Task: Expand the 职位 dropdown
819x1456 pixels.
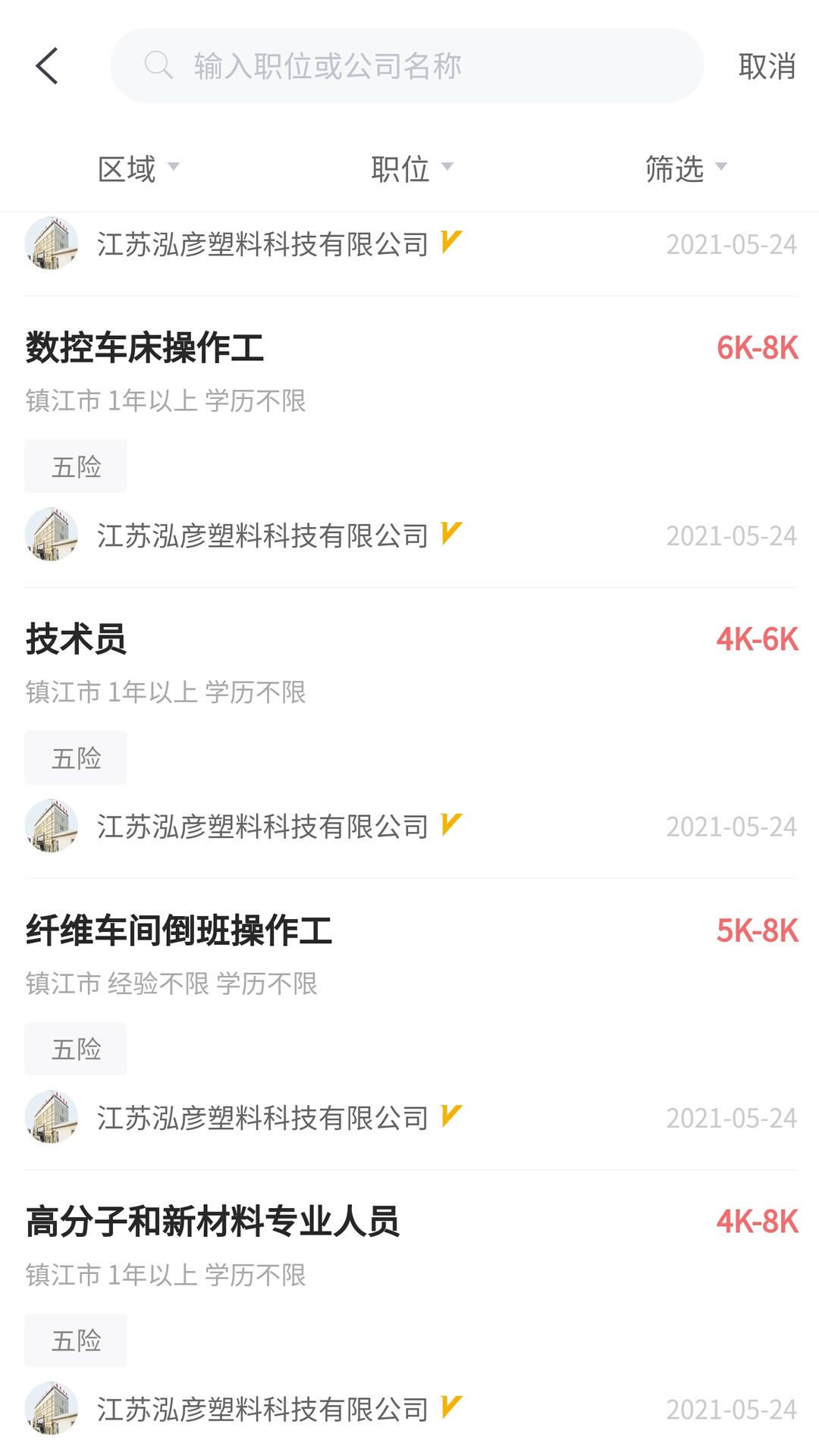Action: point(409,168)
